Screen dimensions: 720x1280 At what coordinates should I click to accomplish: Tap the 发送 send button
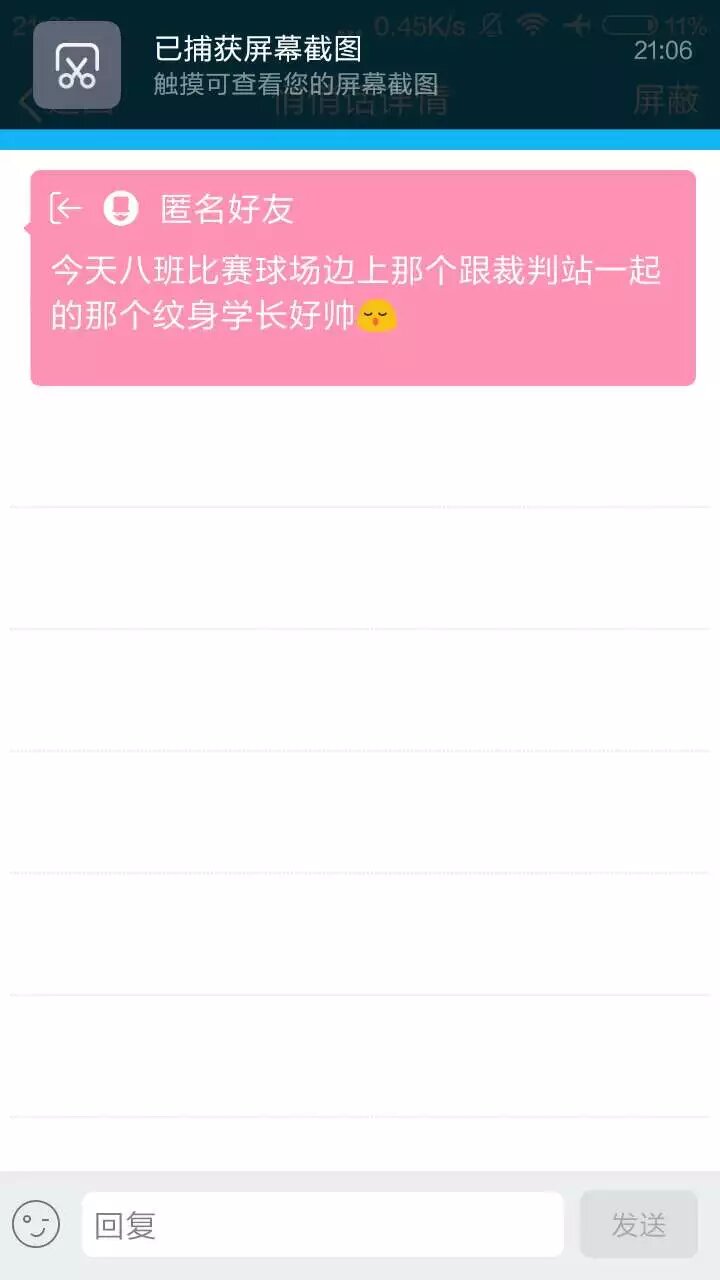tap(638, 1224)
